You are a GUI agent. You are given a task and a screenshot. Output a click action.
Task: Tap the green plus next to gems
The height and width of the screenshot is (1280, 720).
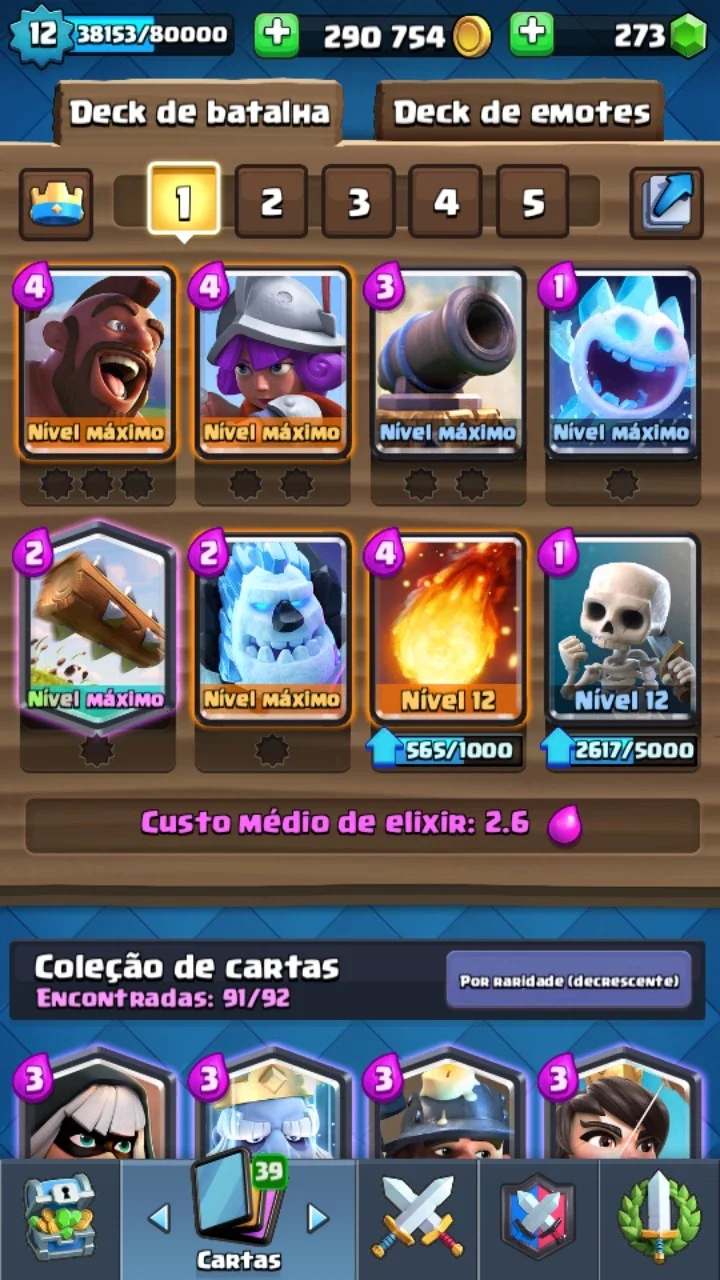point(532,36)
